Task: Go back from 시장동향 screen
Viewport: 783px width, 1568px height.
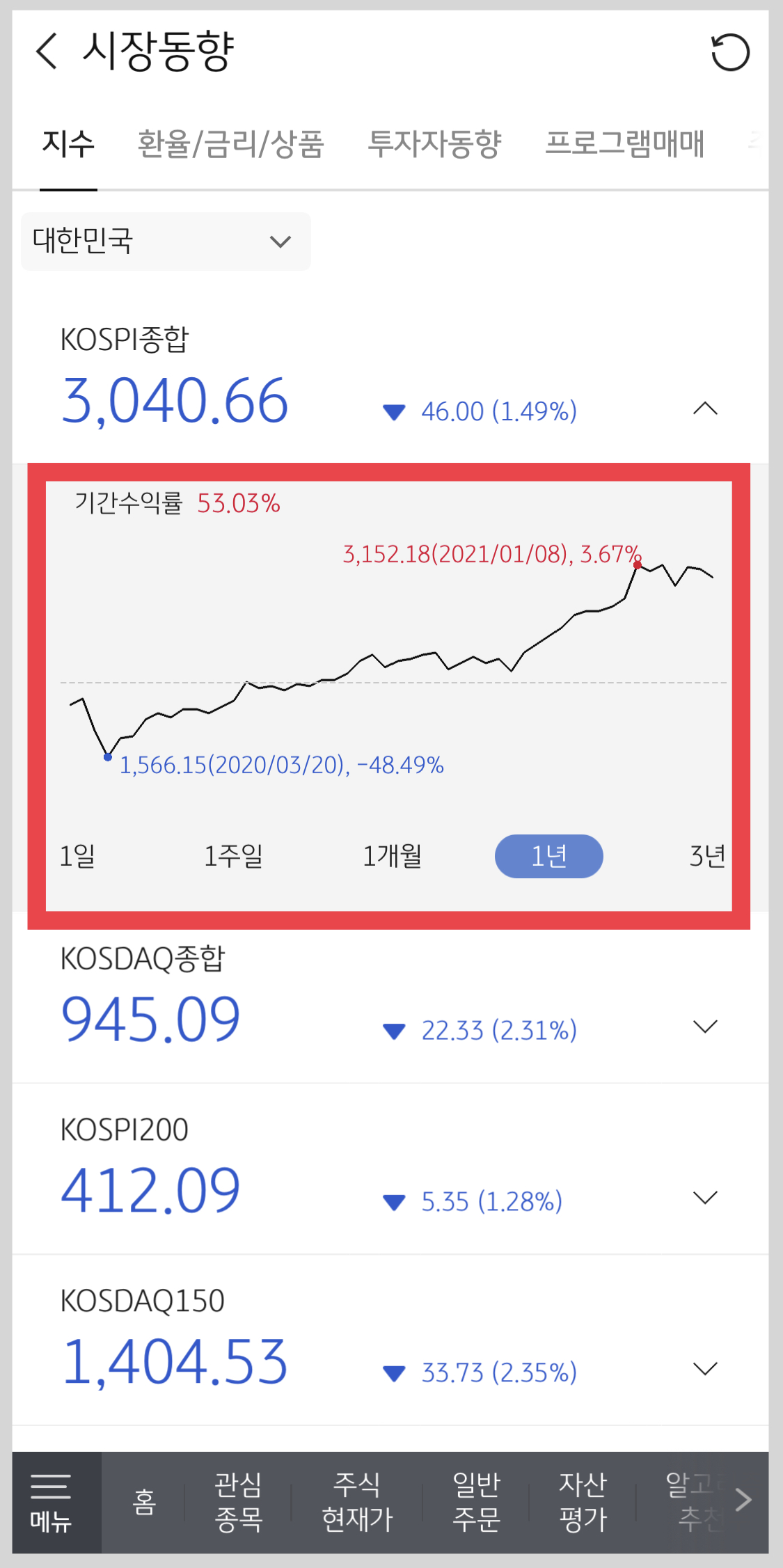Action: point(47,52)
